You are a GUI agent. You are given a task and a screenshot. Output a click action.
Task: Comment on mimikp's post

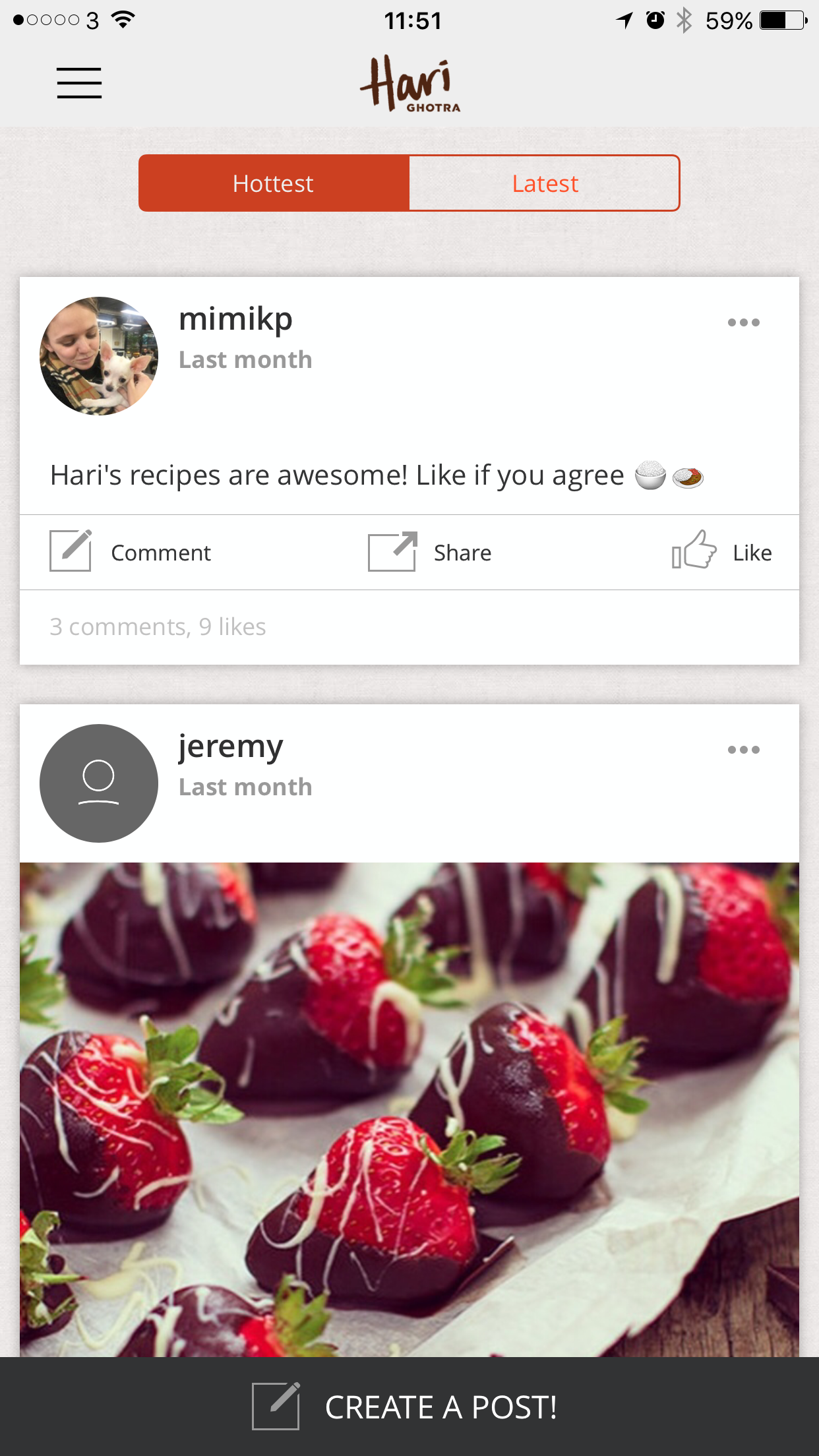(131, 552)
